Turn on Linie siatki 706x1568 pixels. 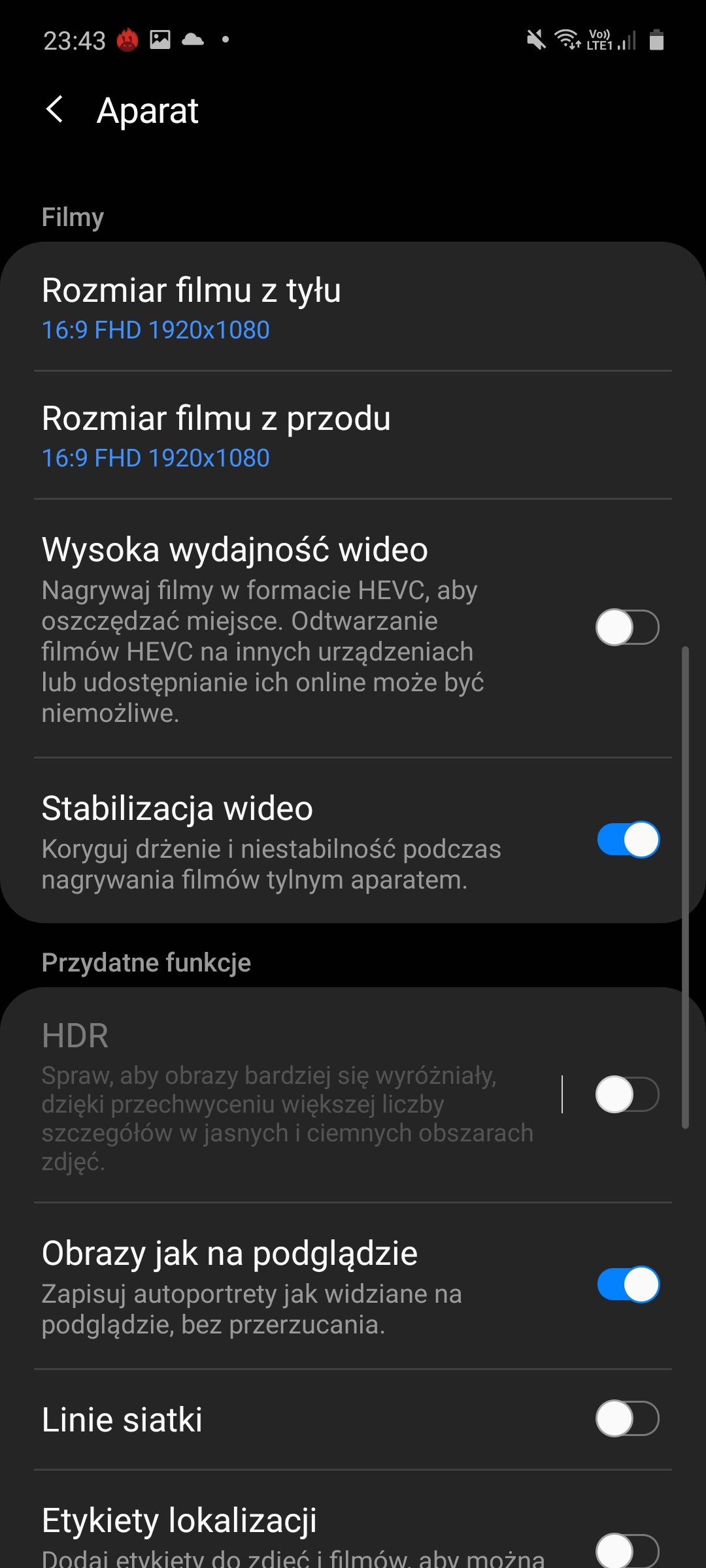click(628, 1418)
